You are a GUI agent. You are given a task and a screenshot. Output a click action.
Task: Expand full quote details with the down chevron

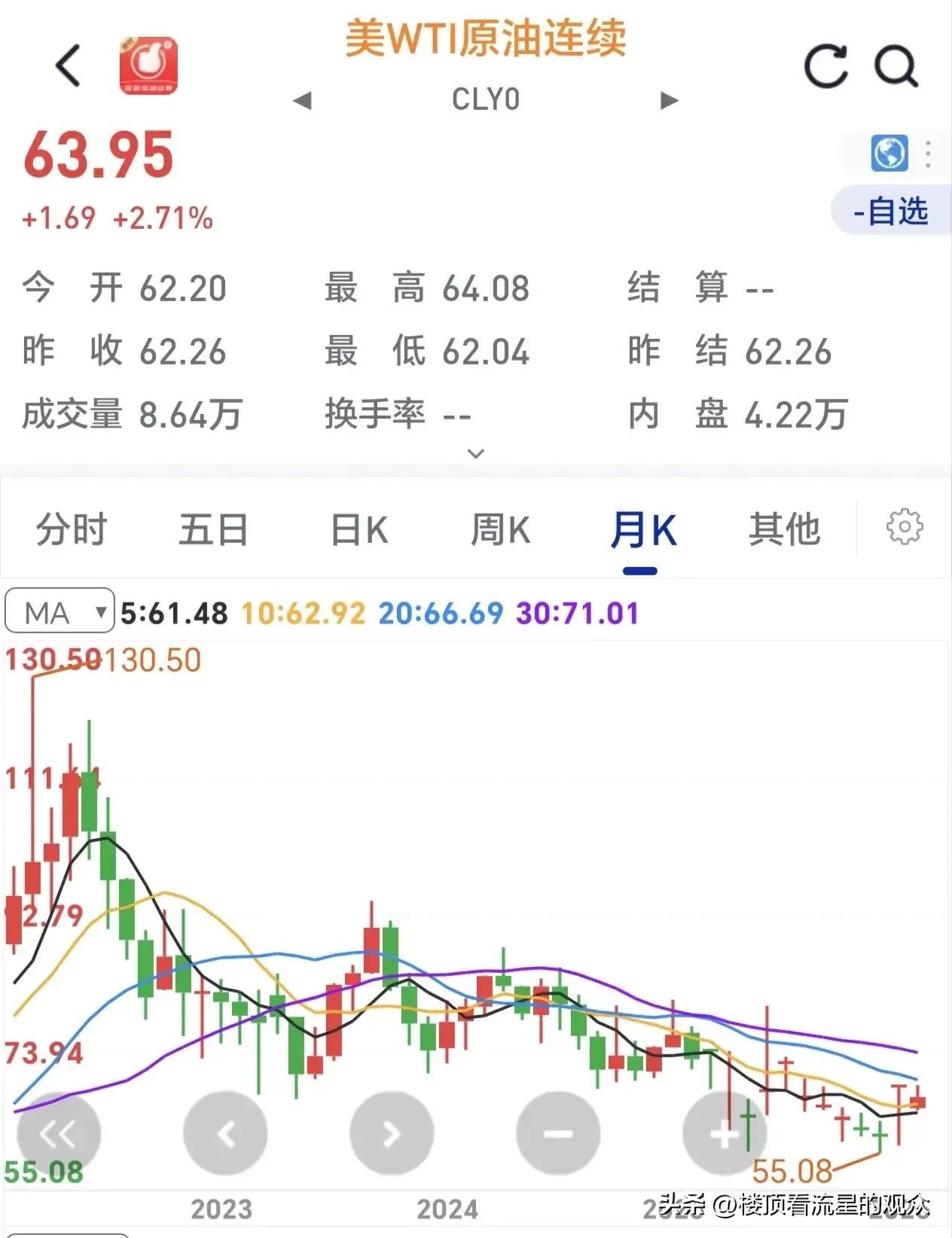click(x=474, y=453)
